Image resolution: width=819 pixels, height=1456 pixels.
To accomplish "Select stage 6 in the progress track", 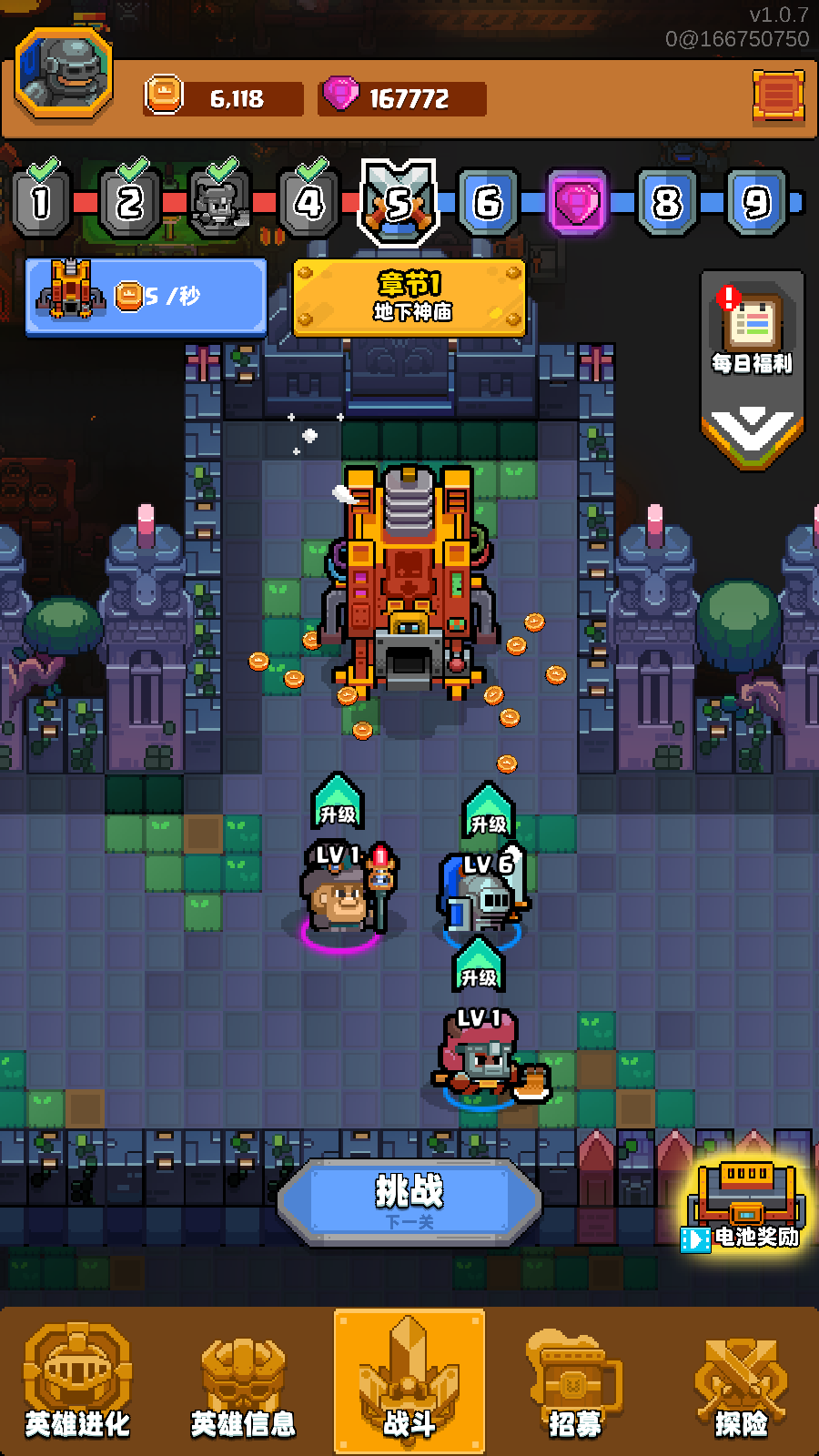I will pos(488,202).
